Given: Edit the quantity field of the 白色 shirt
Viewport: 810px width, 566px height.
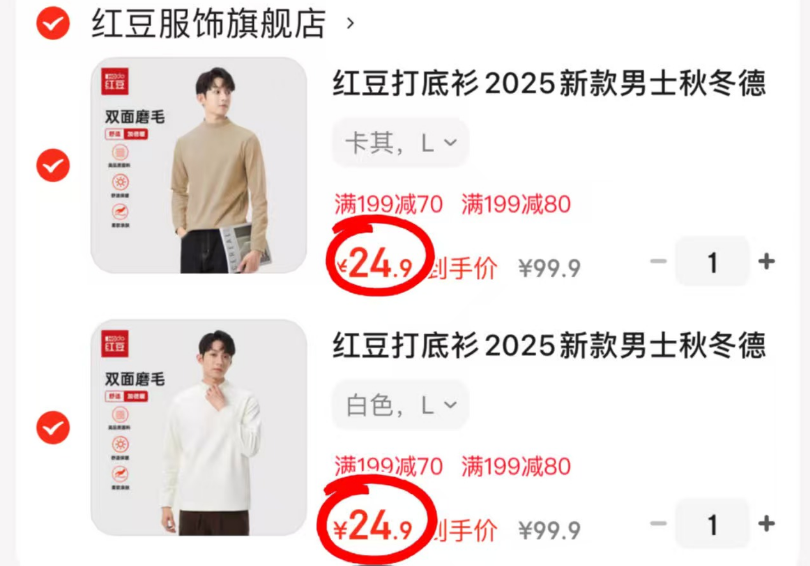Looking at the screenshot, I should pos(712,523).
